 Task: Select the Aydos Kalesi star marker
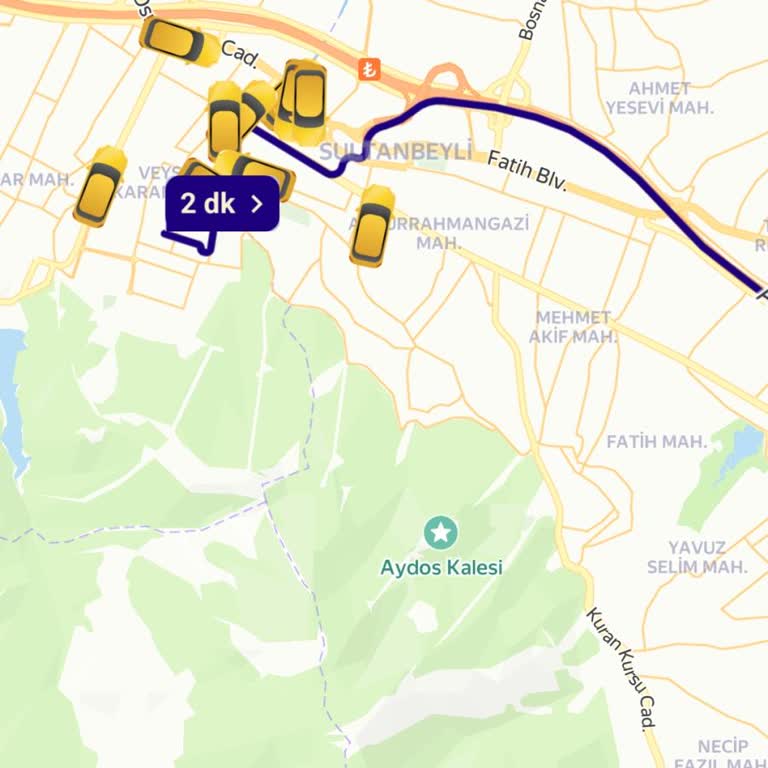click(440, 532)
